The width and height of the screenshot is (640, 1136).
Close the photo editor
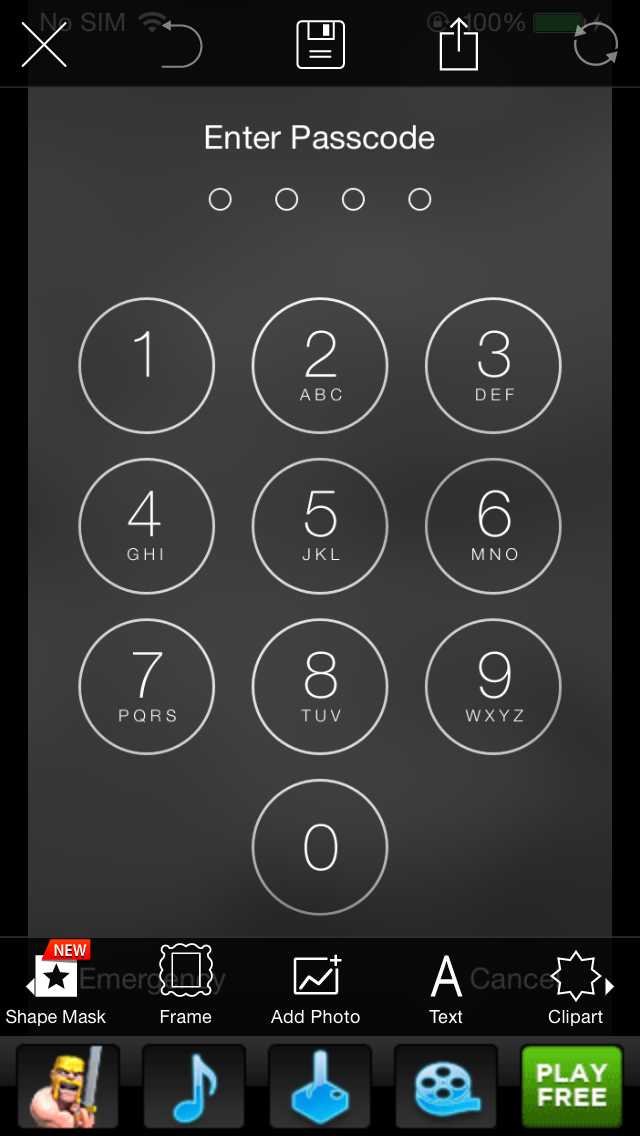click(x=44, y=46)
